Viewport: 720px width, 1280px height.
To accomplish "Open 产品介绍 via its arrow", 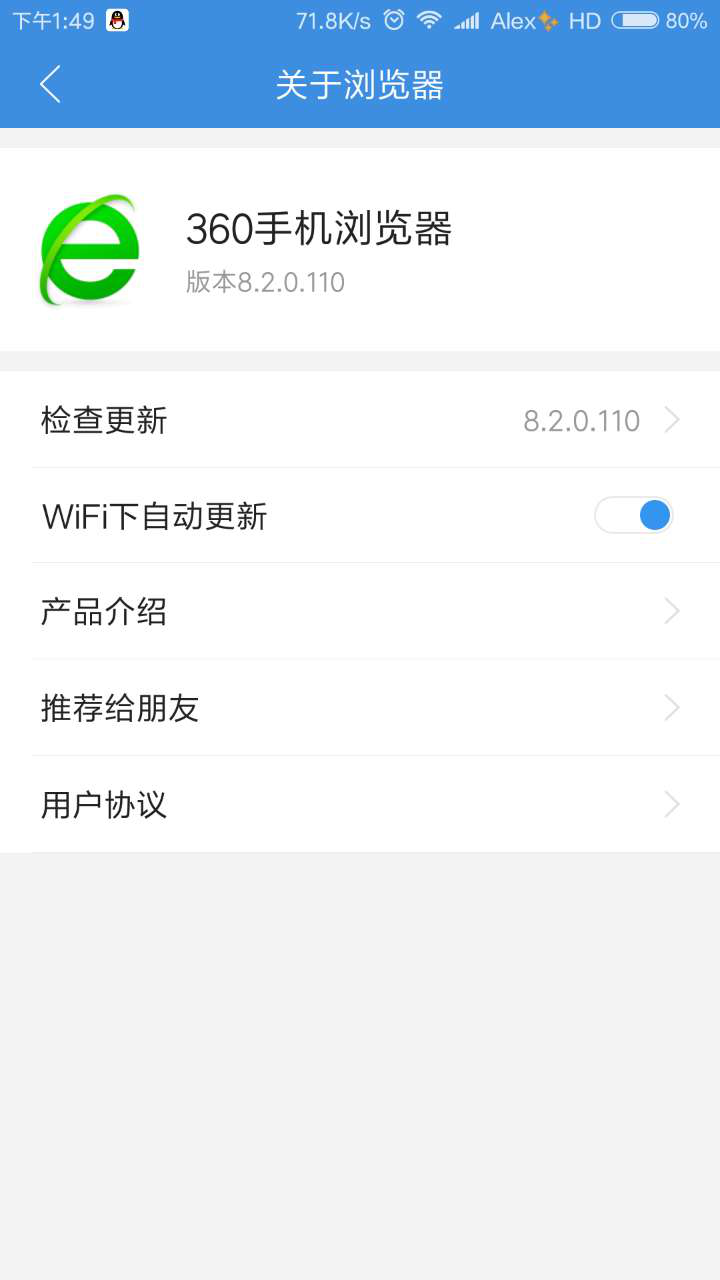I will click(671, 611).
